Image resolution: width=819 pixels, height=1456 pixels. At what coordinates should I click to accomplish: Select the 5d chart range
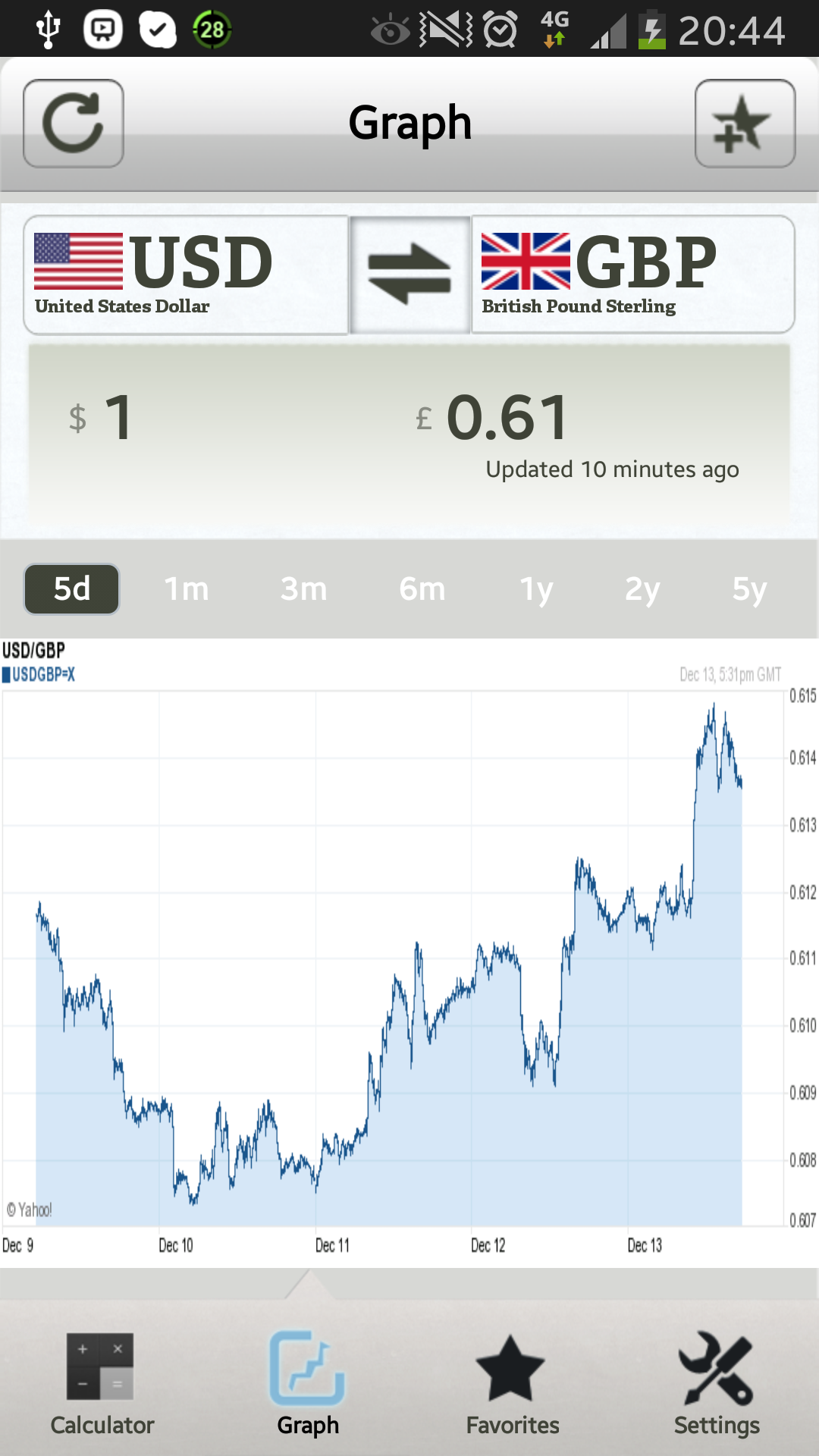72,589
